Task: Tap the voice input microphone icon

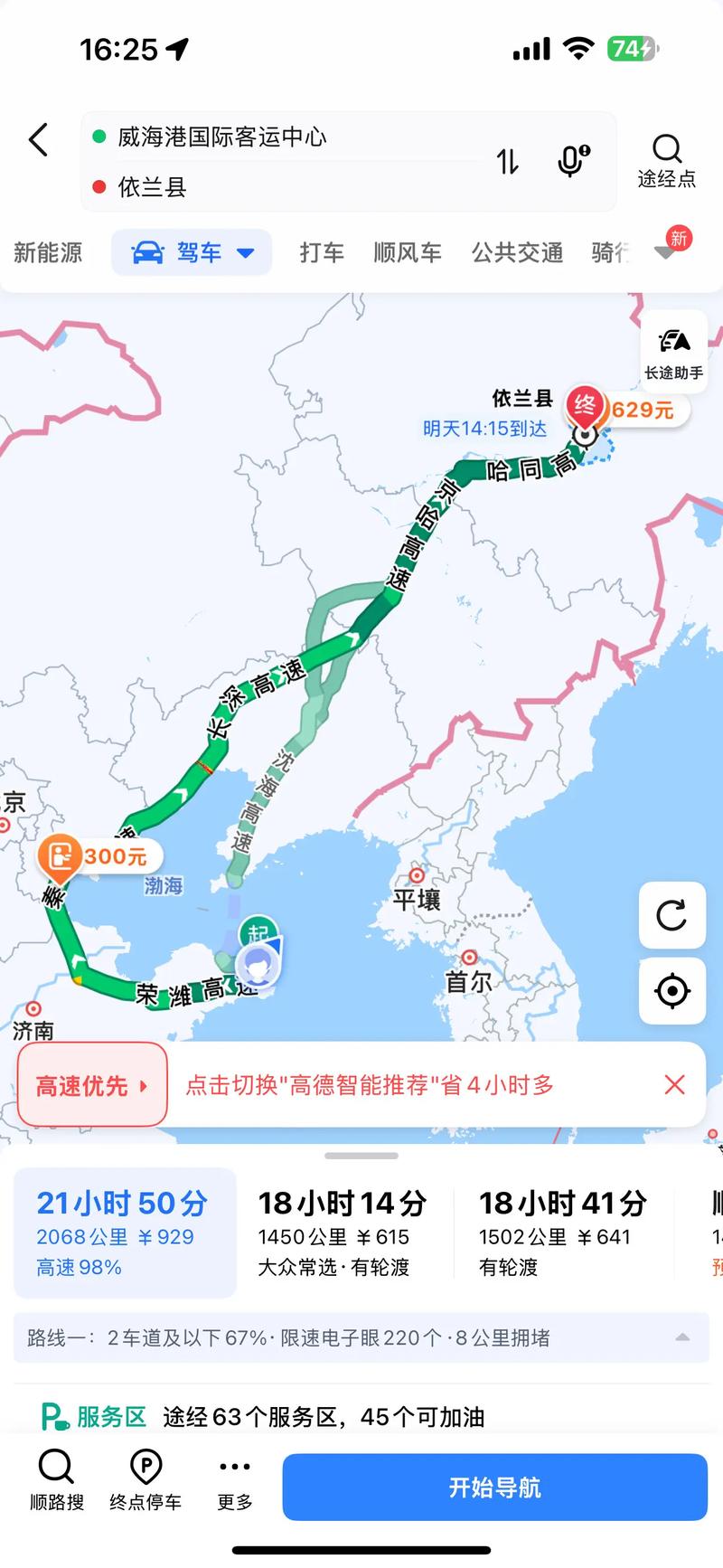Action: click(x=569, y=160)
